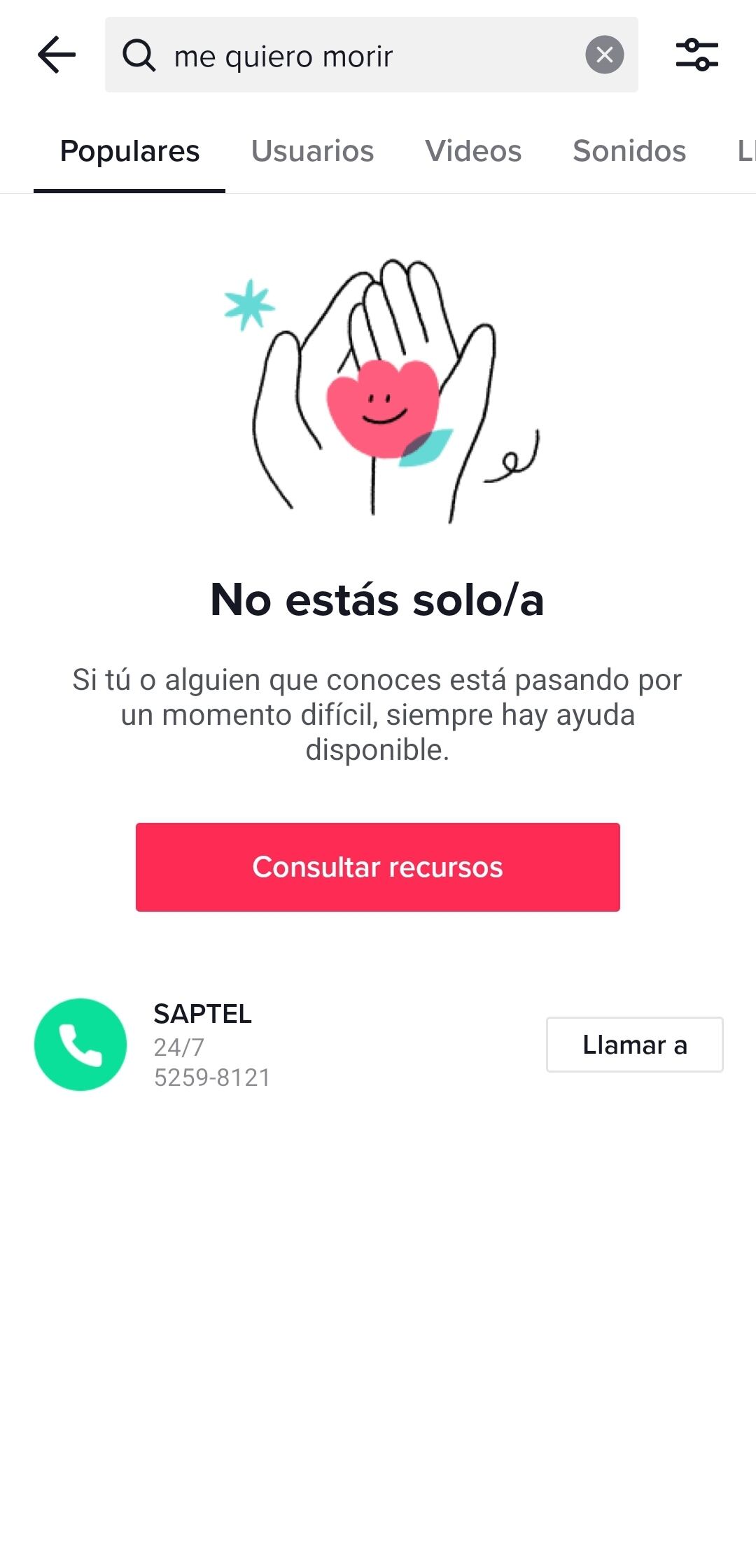Image resolution: width=756 pixels, height=1568 pixels.
Task: Tap the Consultar recursos button
Action: click(377, 867)
